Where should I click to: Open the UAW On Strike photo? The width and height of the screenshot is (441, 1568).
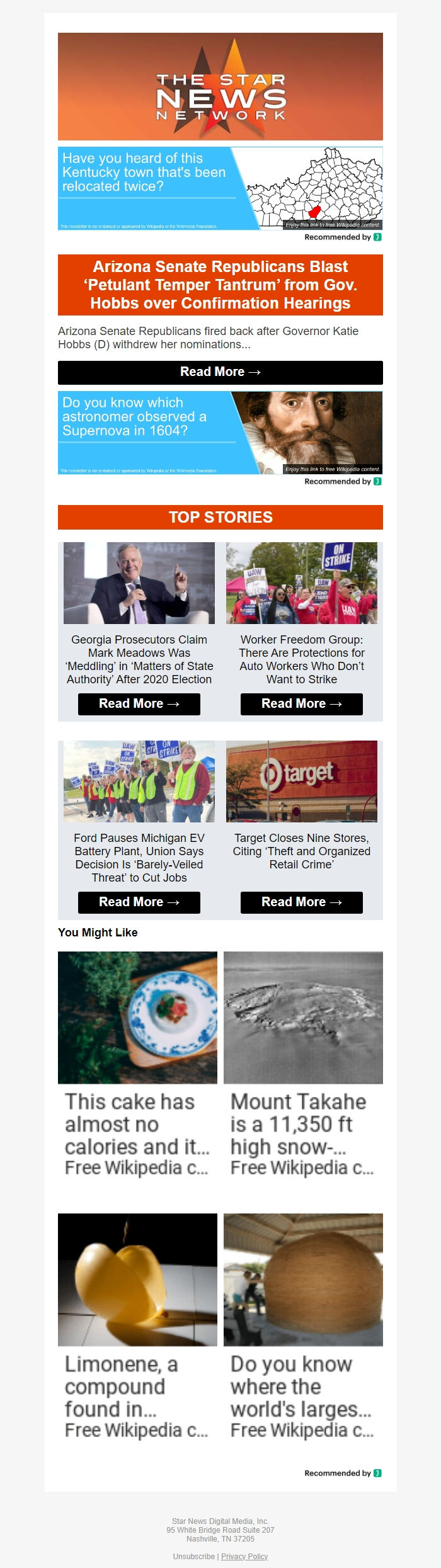point(301,583)
